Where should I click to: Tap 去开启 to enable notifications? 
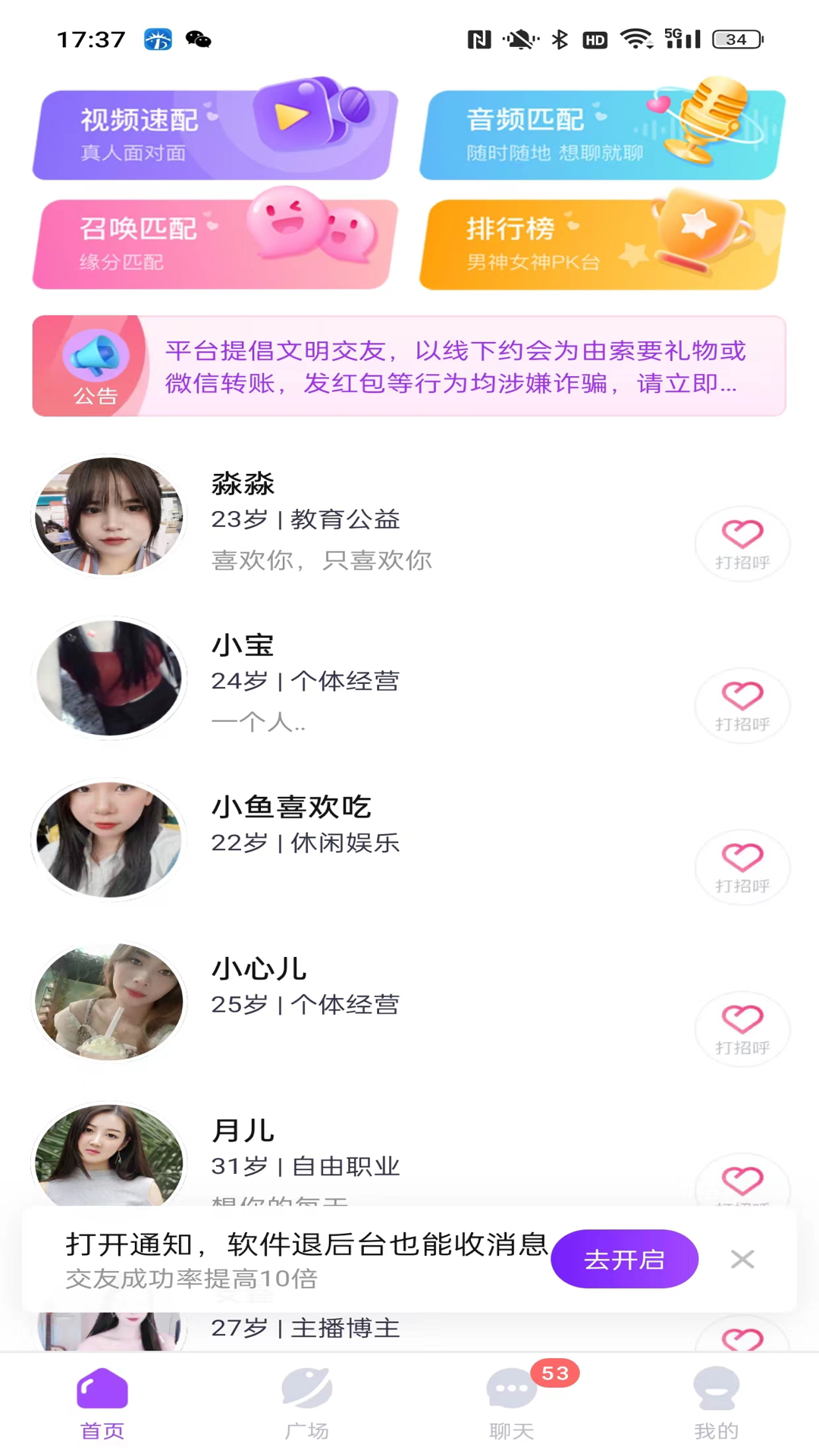tap(625, 1258)
